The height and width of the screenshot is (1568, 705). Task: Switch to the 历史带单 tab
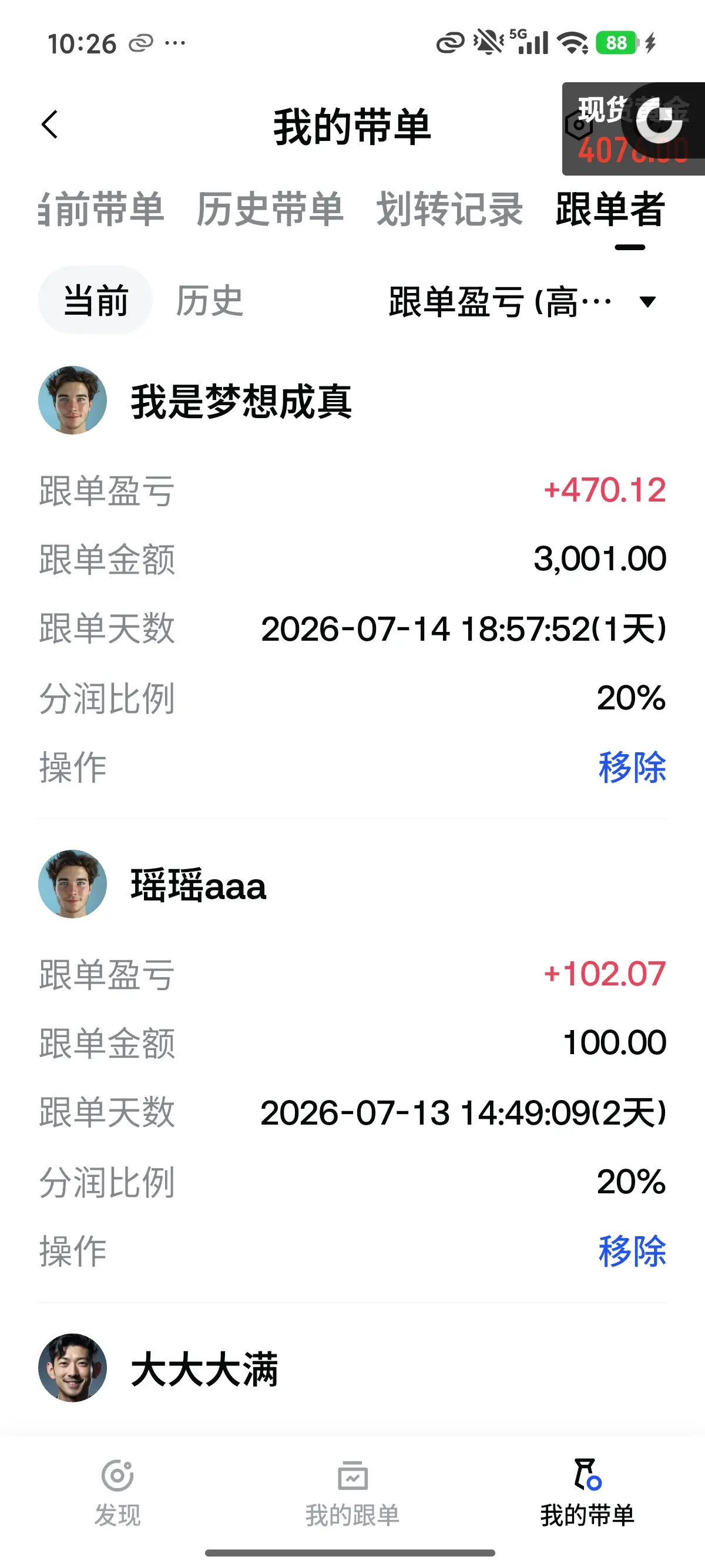click(270, 209)
